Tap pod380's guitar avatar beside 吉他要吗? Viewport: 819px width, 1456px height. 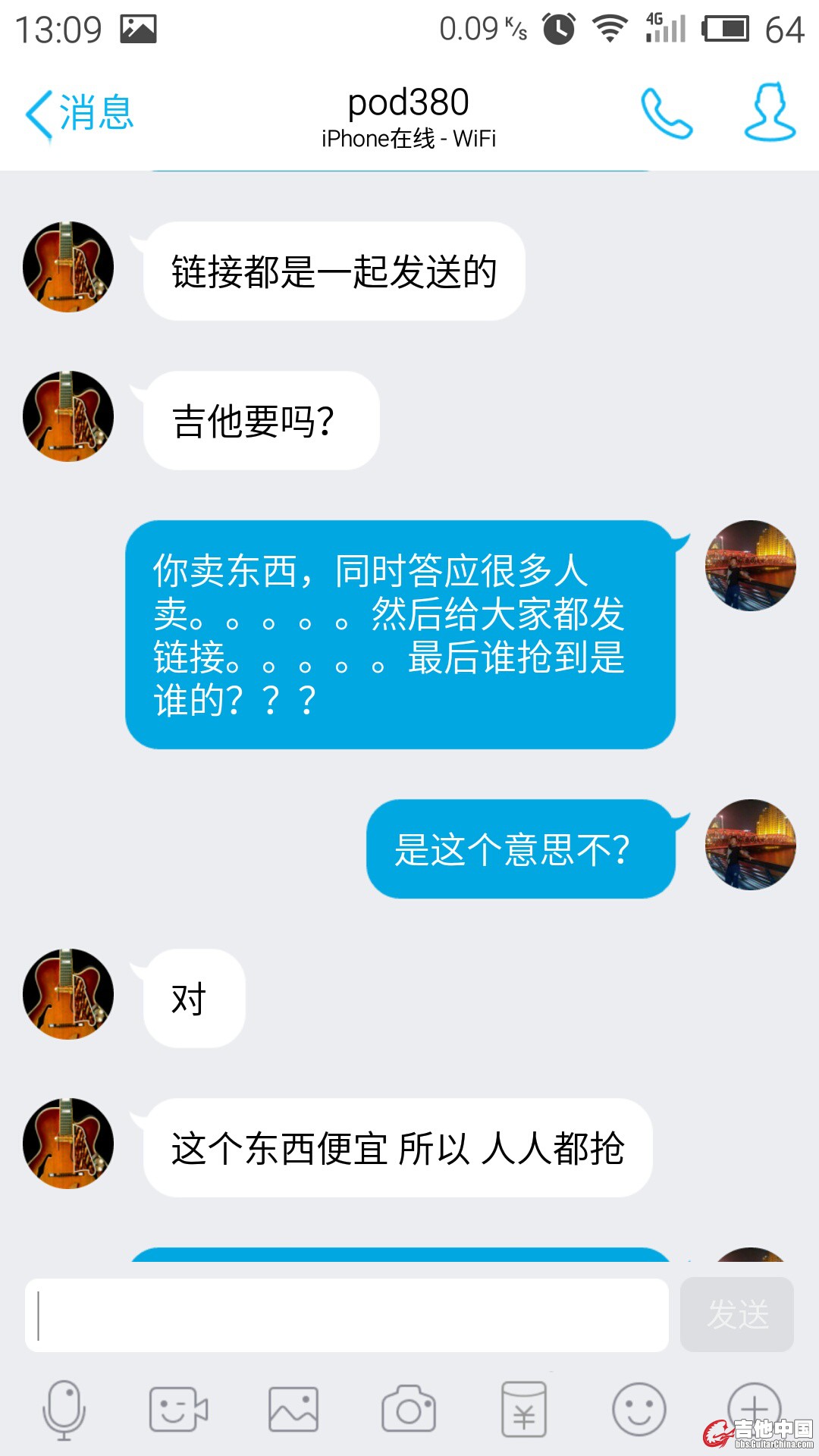pyautogui.click(x=68, y=416)
